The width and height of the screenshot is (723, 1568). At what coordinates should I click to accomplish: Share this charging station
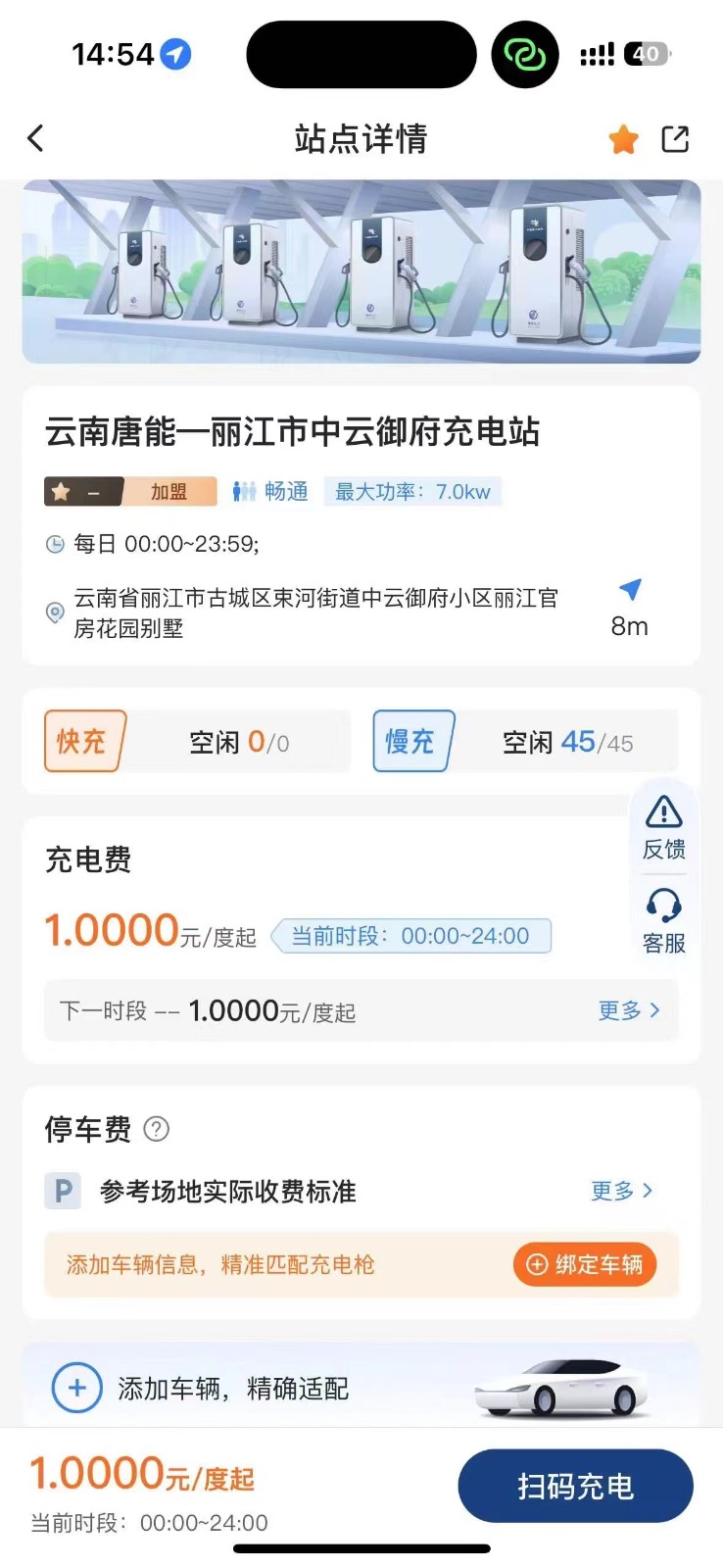pos(675,139)
